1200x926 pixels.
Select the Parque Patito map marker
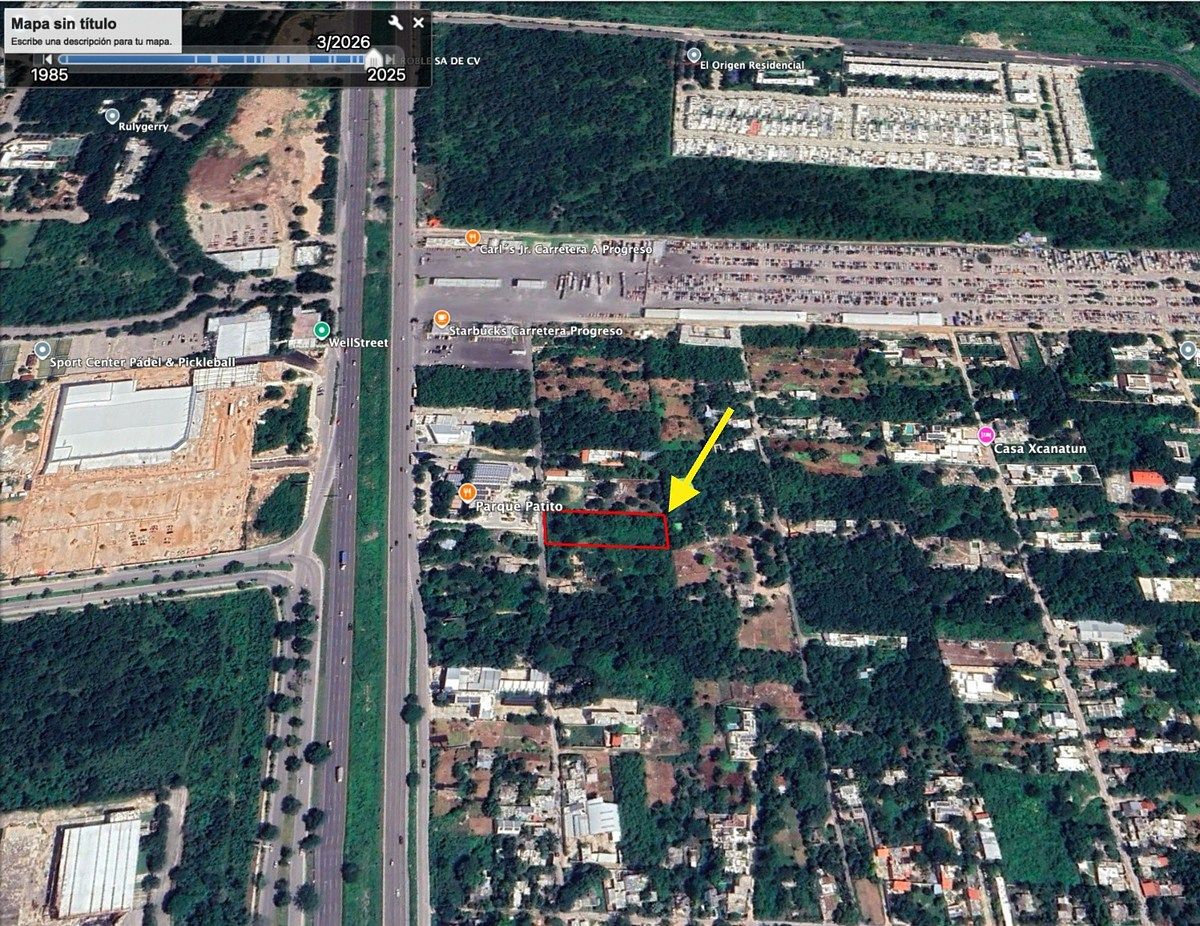click(x=467, y=491)
